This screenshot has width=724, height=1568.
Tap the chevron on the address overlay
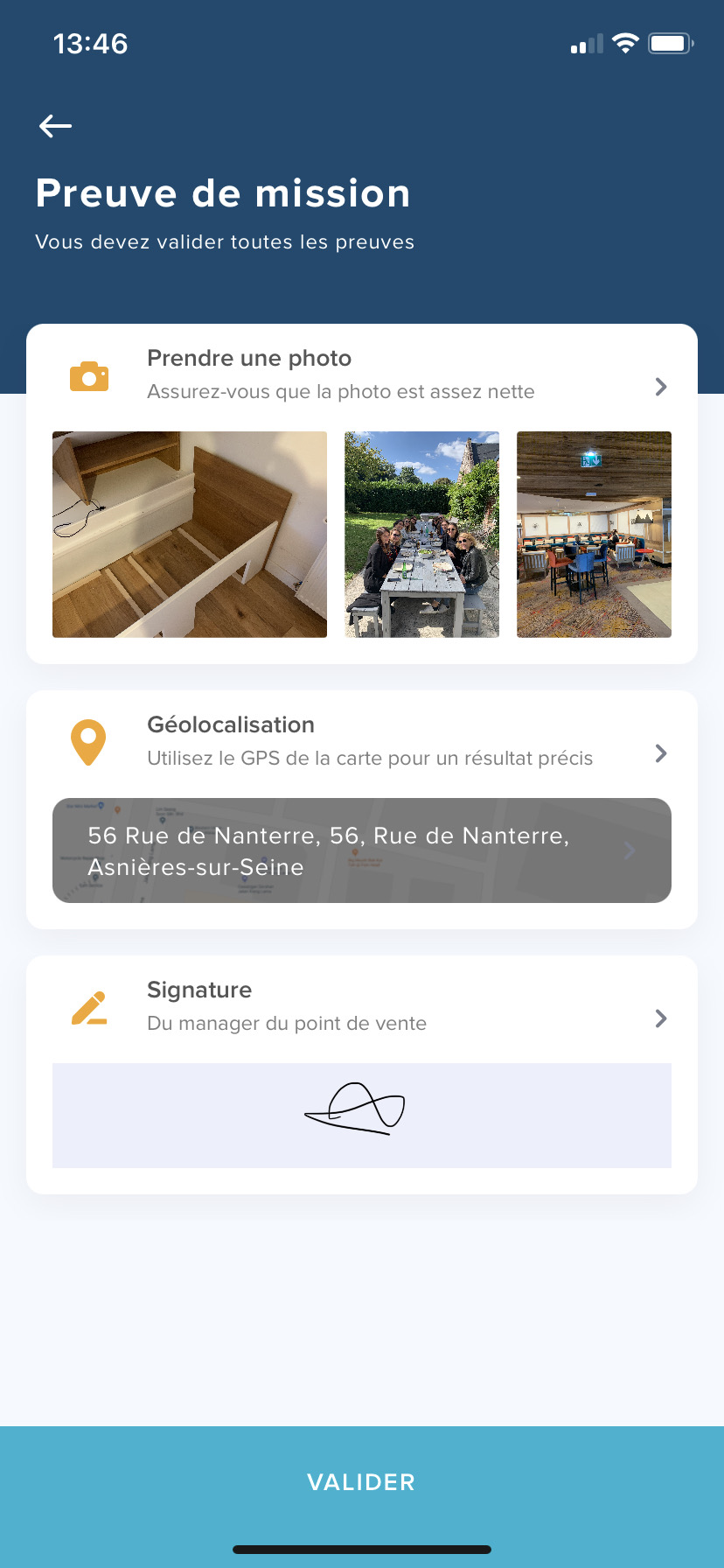click(629, 850)
